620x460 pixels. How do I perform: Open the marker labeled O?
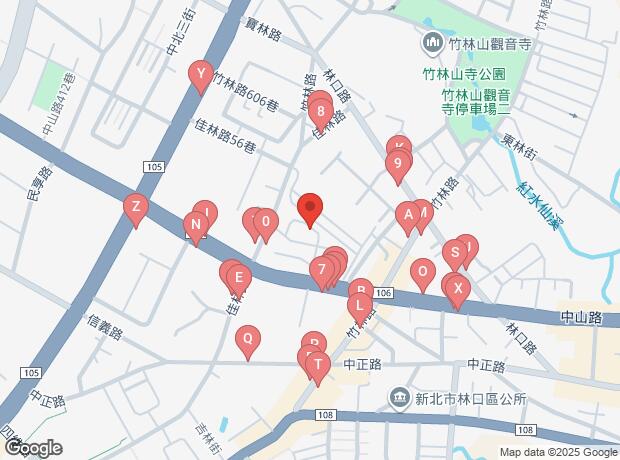[x=423, y=273]
